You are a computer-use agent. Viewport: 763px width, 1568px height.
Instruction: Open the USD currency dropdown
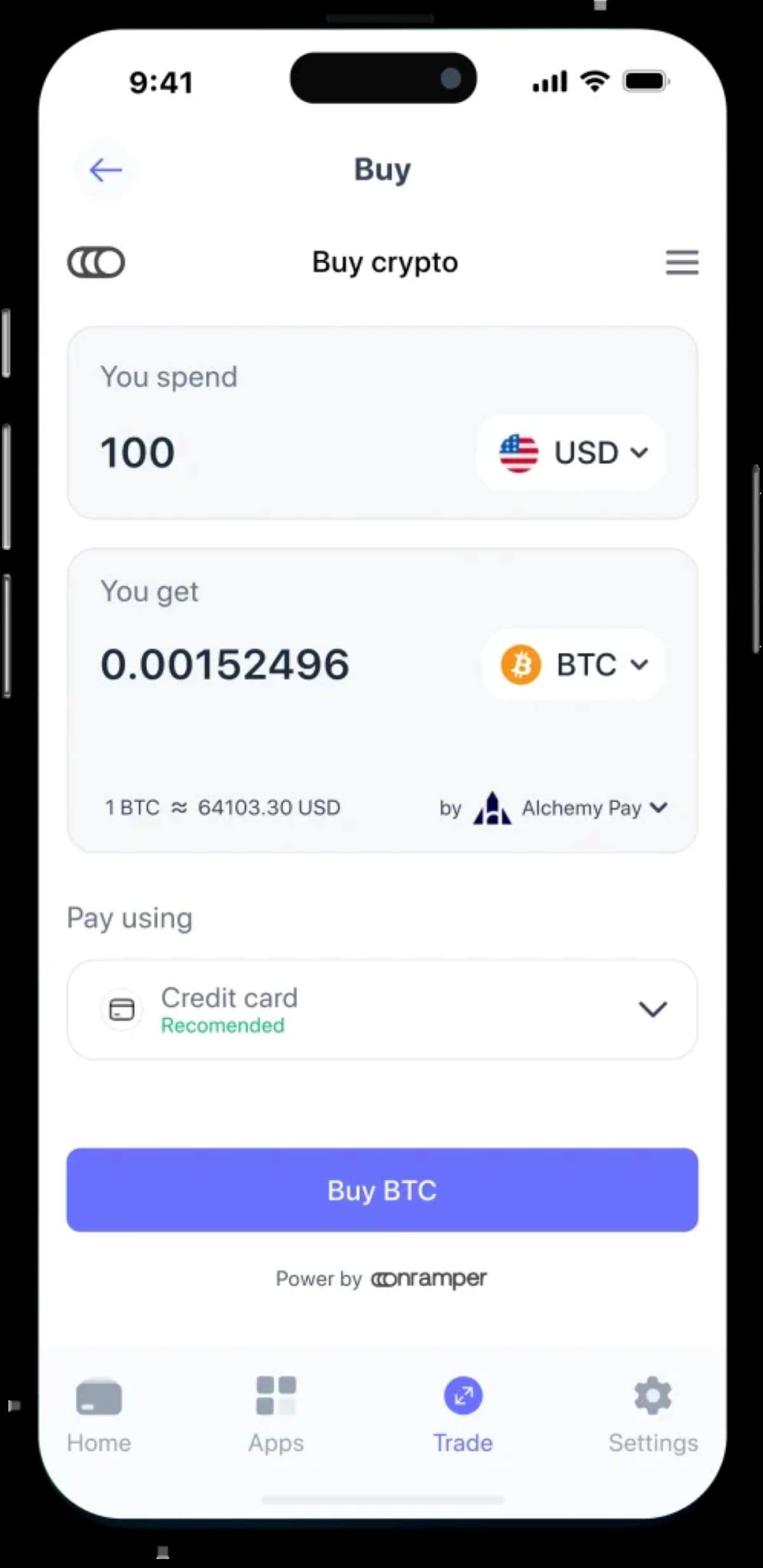(x=573, y=453)
